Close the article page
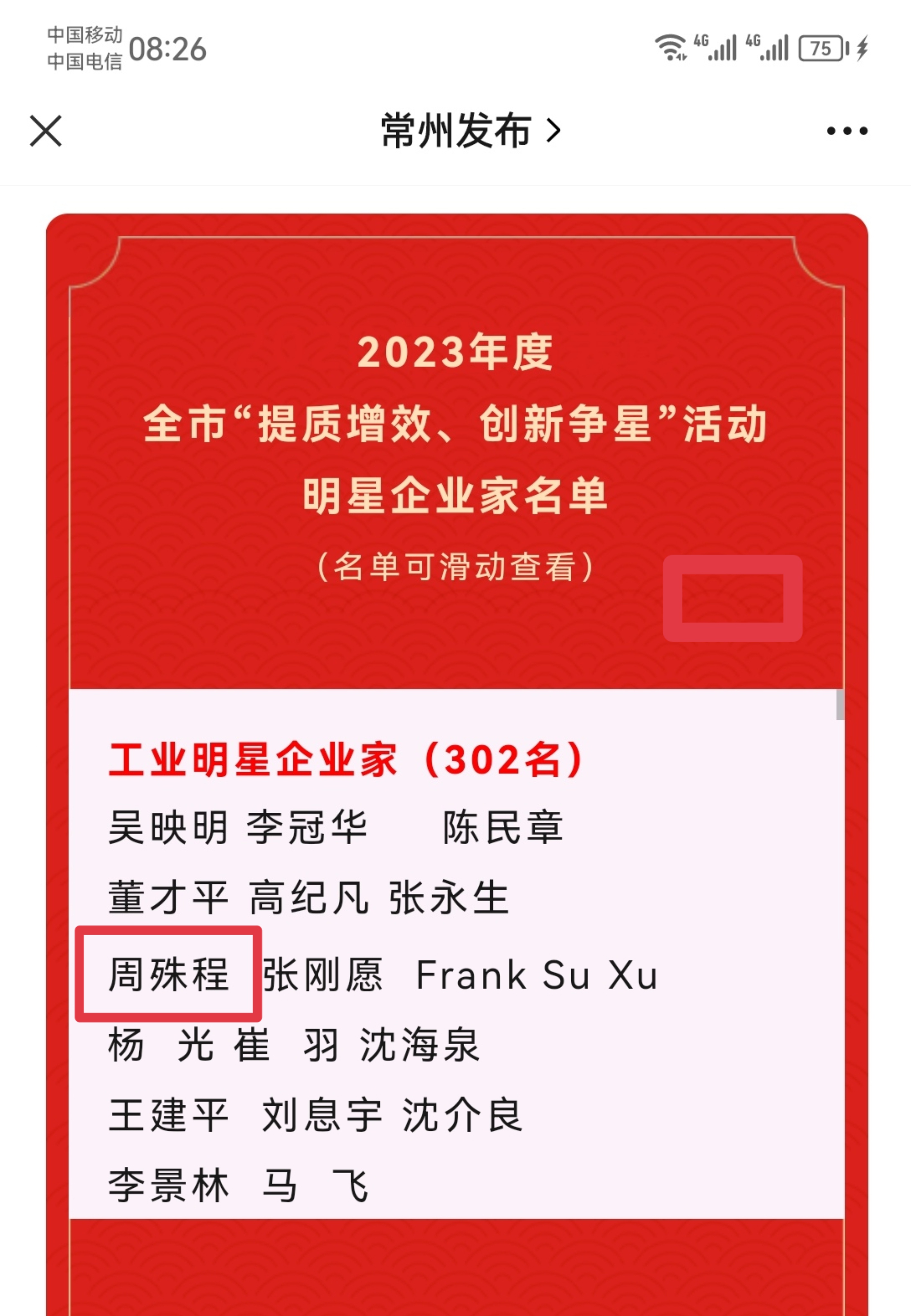 point(46,131)
